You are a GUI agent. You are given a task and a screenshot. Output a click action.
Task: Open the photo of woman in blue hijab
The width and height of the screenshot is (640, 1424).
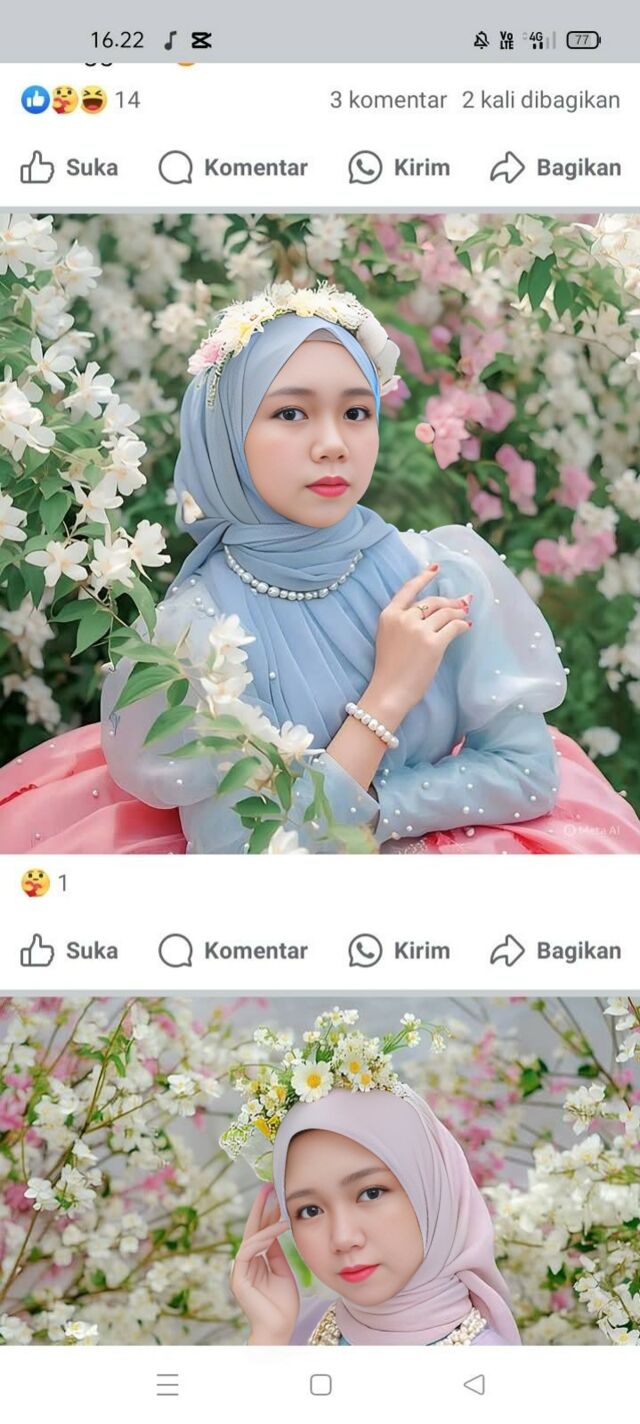coord(320,533)
